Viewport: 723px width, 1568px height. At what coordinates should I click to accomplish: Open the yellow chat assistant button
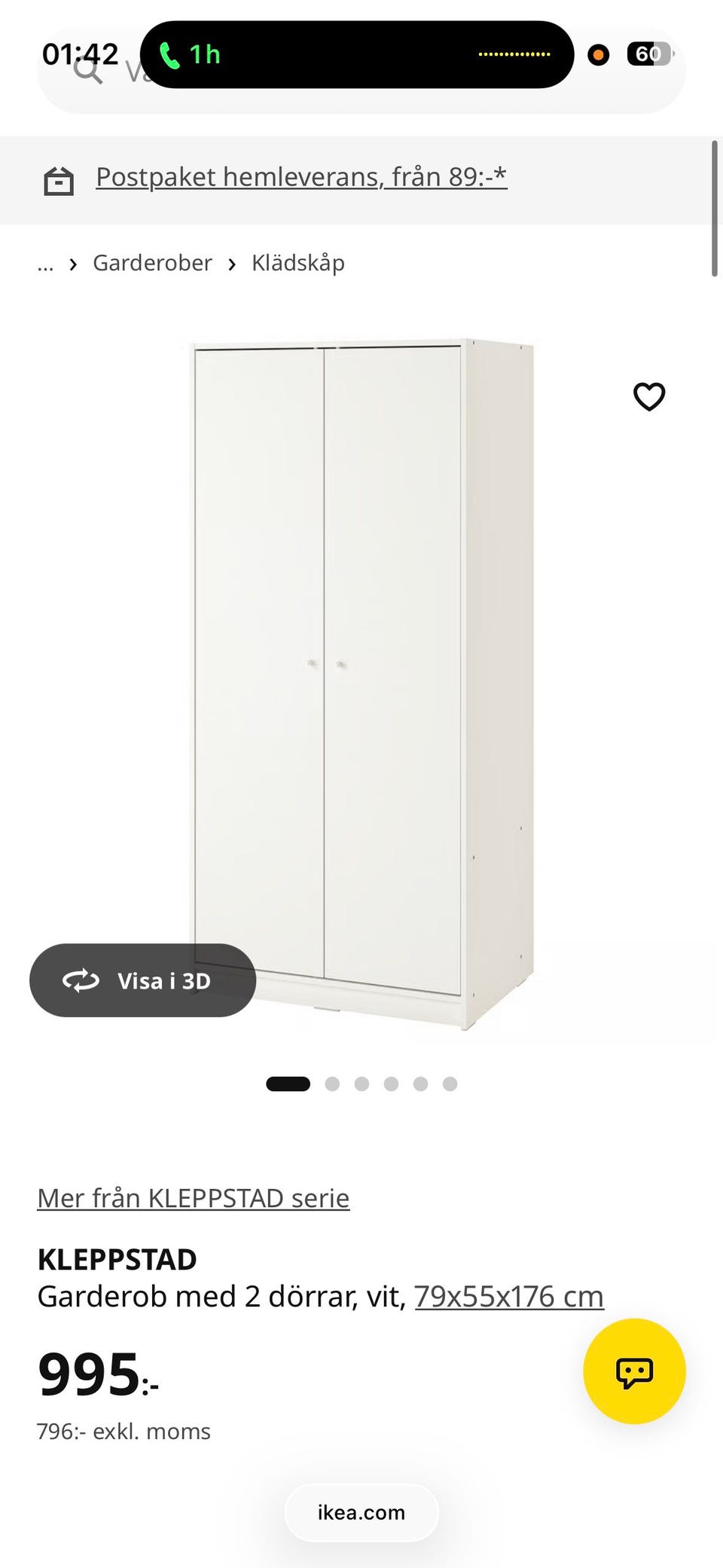[x=634, y=1371]
